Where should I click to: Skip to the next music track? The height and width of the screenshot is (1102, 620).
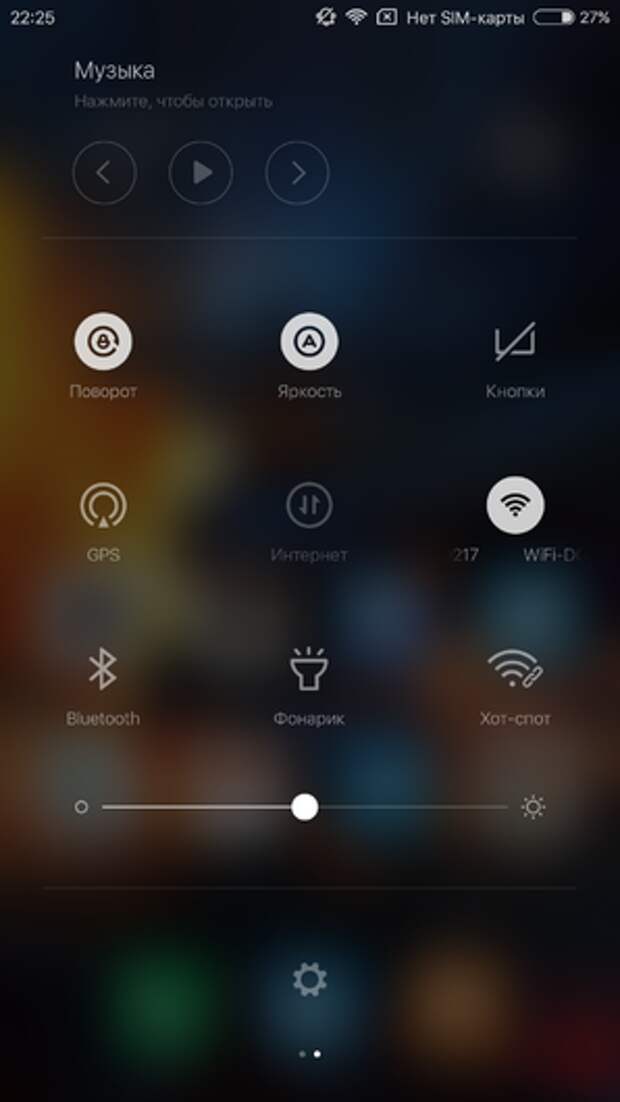(297, 173)
